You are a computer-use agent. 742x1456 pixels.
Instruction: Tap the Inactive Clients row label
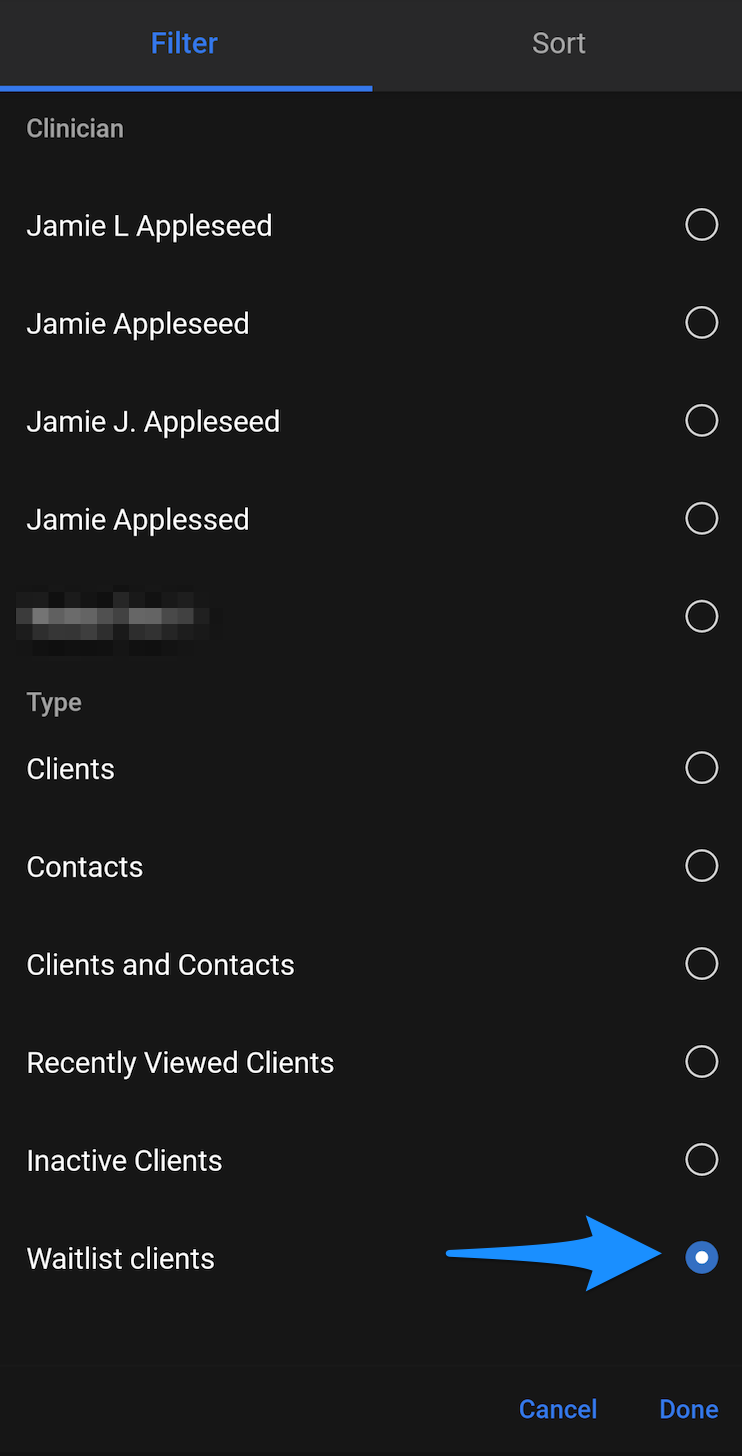[124, 1159]
